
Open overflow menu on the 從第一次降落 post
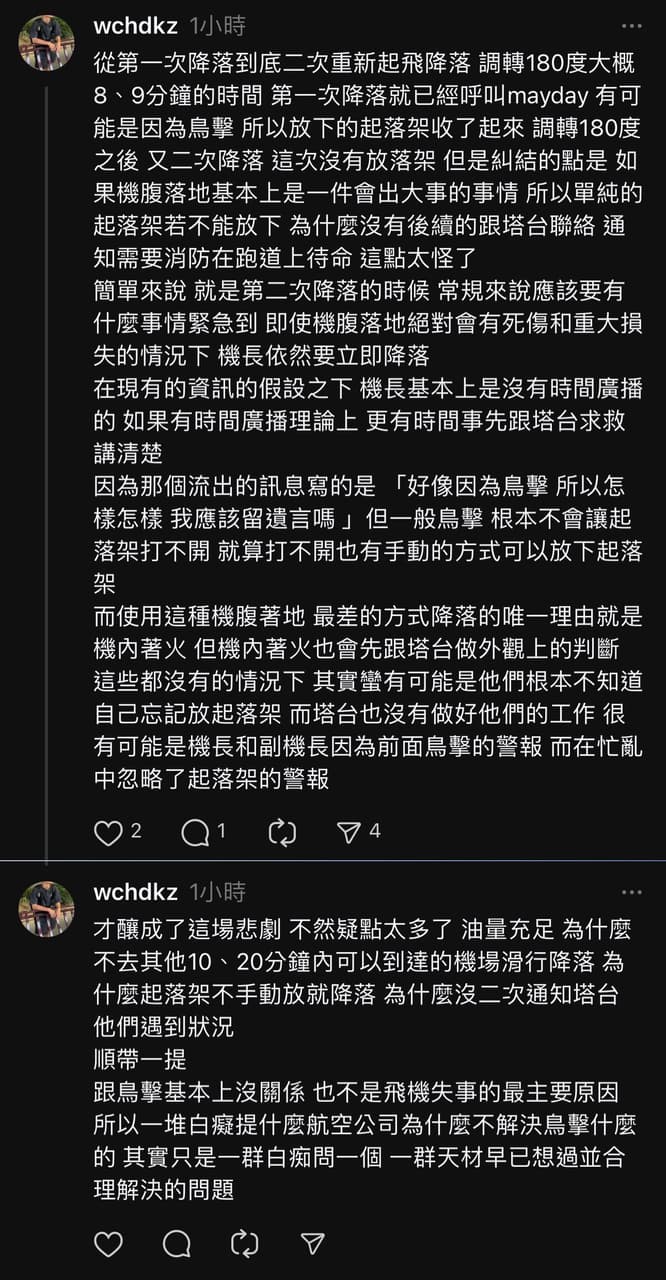click(631, 26)
